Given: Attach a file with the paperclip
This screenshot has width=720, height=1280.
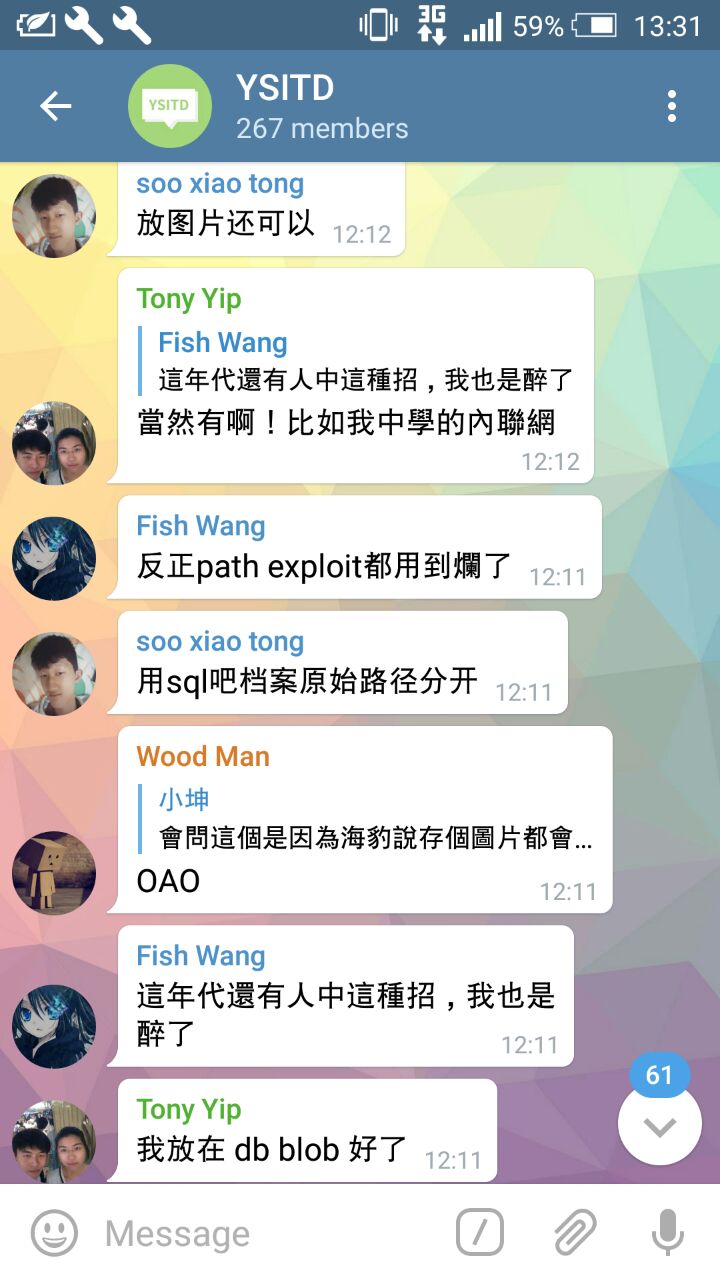Looking at the screenshot, I should click(575, 1233).
